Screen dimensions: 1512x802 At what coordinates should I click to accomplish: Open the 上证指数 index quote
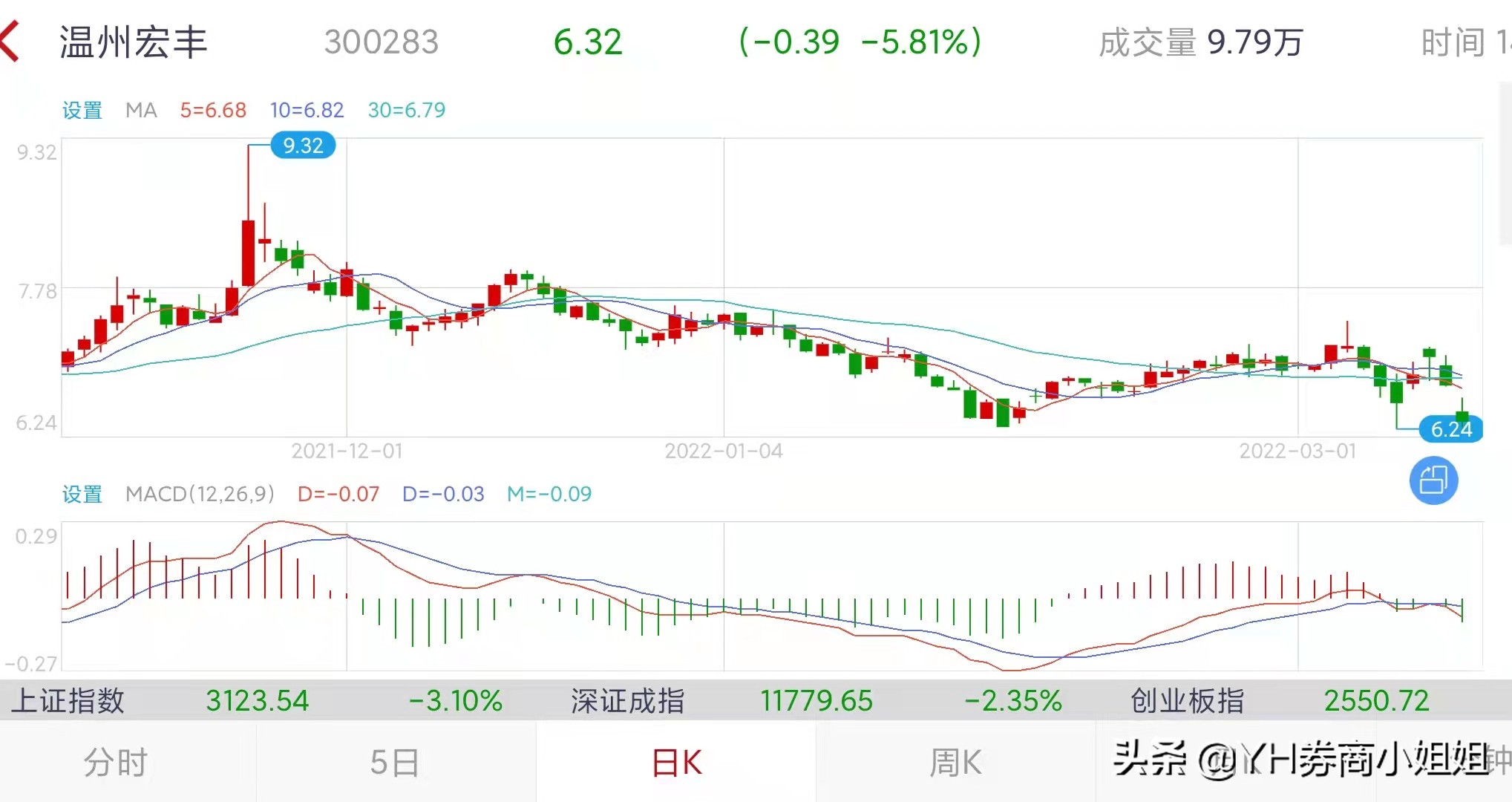click(x=68, y=701)
